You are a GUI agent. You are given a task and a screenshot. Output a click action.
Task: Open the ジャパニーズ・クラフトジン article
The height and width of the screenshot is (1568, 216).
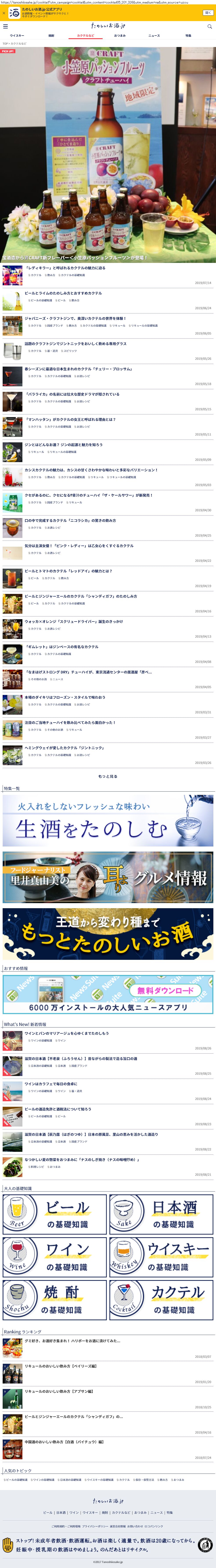click(x=75, y=318)
